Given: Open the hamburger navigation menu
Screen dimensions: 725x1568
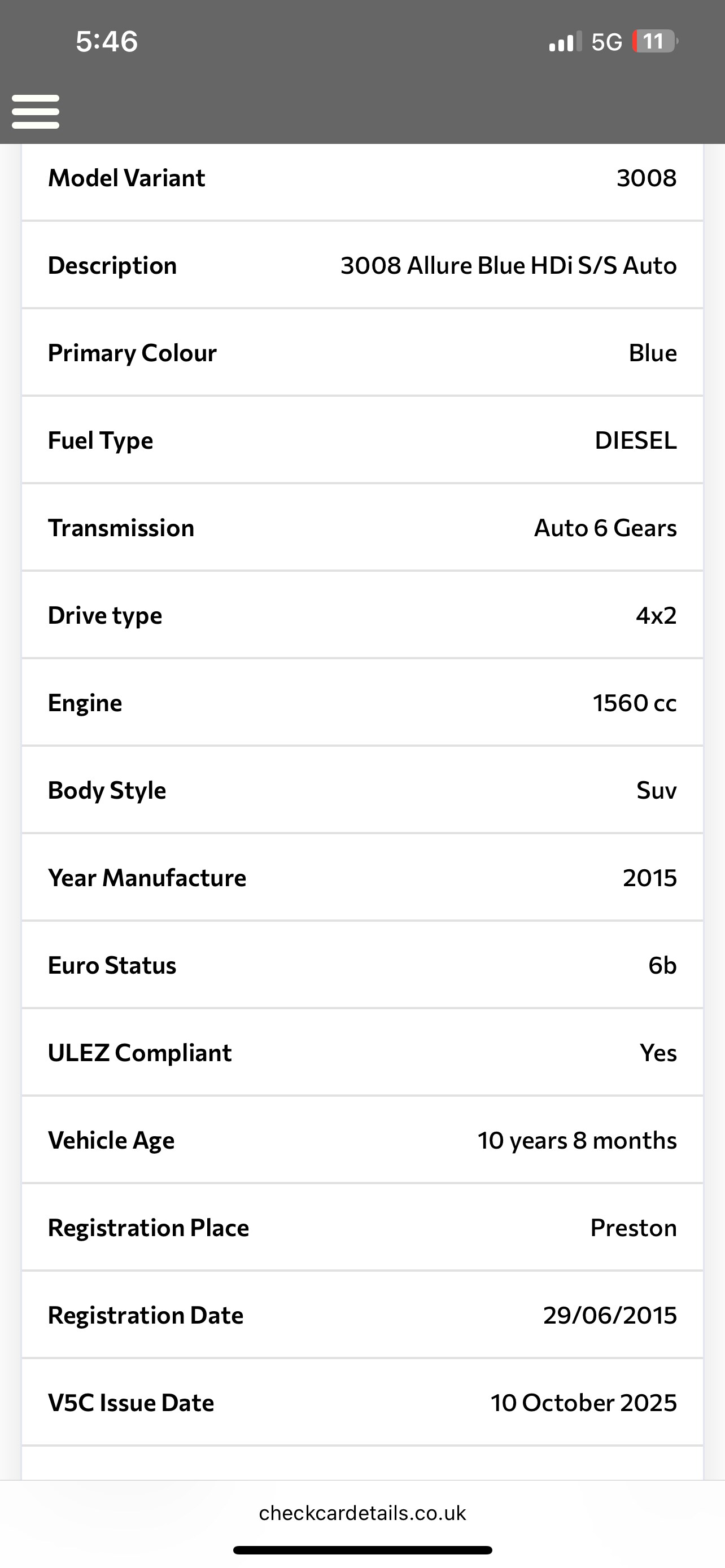Looking at the screenshot, I should point(36,111).
